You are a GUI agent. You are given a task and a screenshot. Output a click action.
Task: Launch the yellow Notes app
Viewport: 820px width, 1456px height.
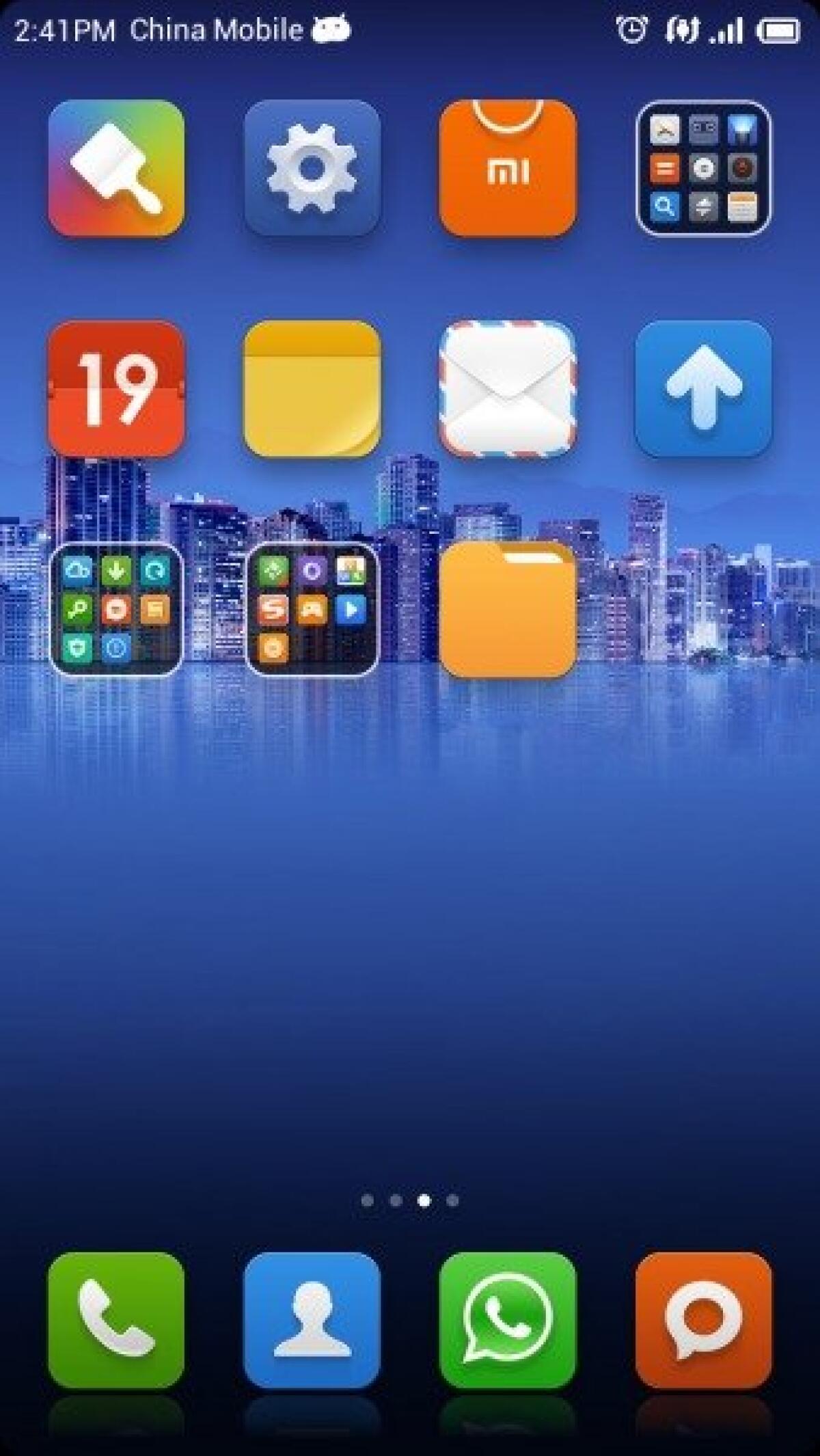[x=312, y=388]
